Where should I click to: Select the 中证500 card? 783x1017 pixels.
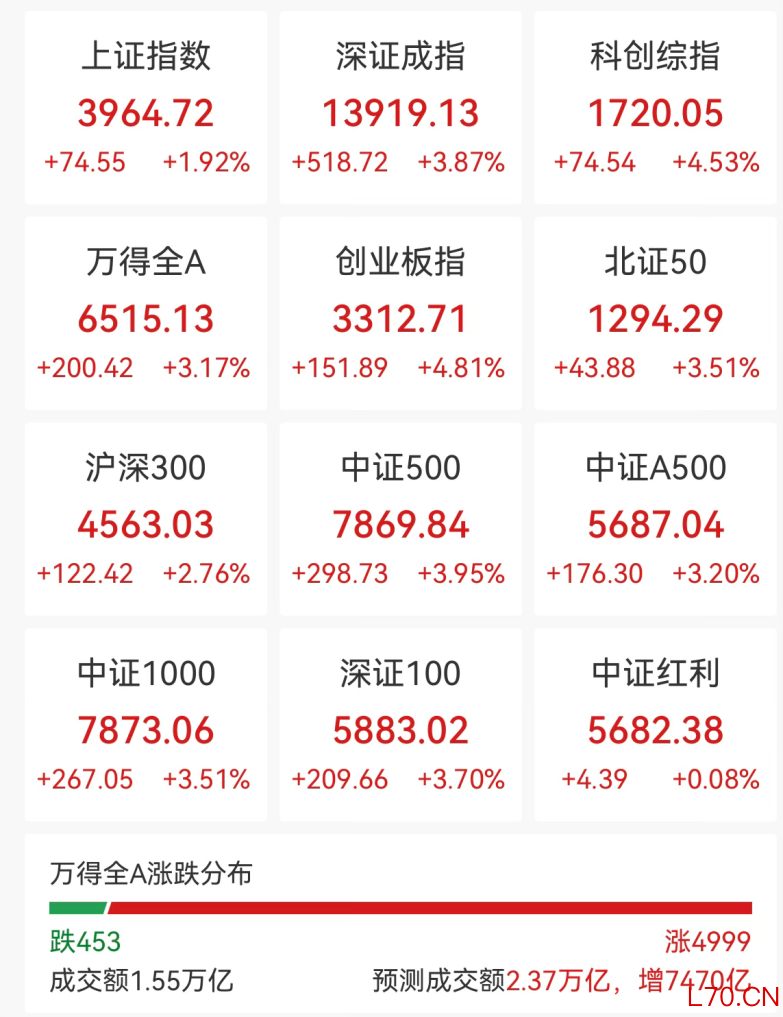tap(400, 519)
